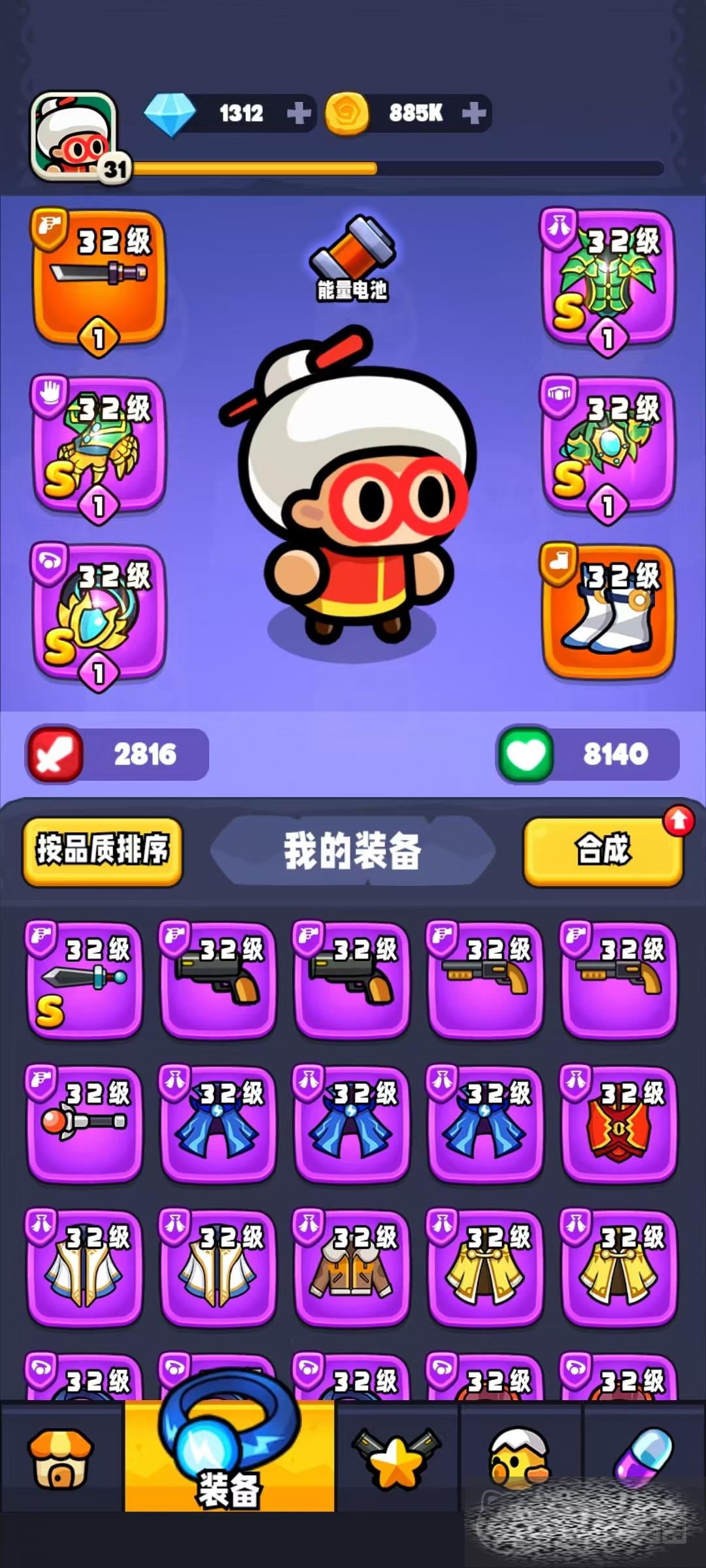Add more diamonds via plus button
706x1568 pixels.
pos(299,114)
